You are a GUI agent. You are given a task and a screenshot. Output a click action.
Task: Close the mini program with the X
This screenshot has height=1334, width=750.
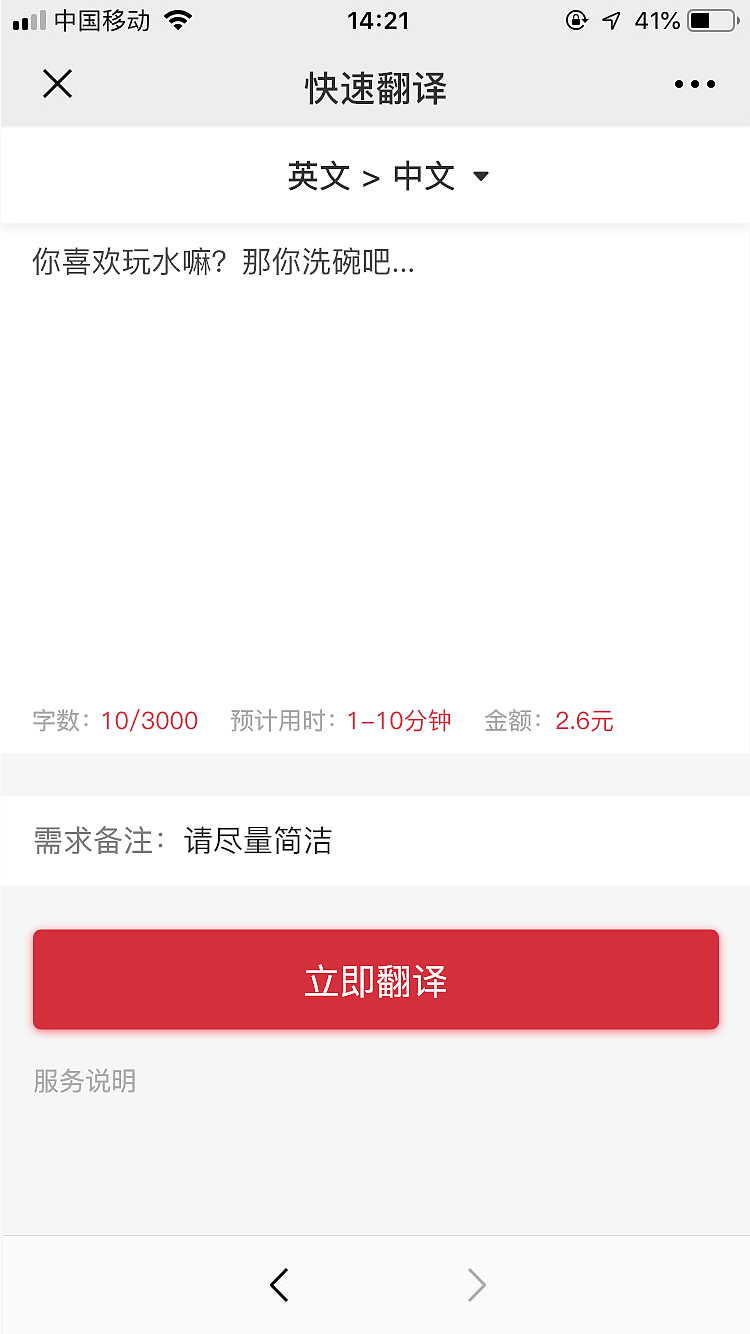tap(57, 84)
